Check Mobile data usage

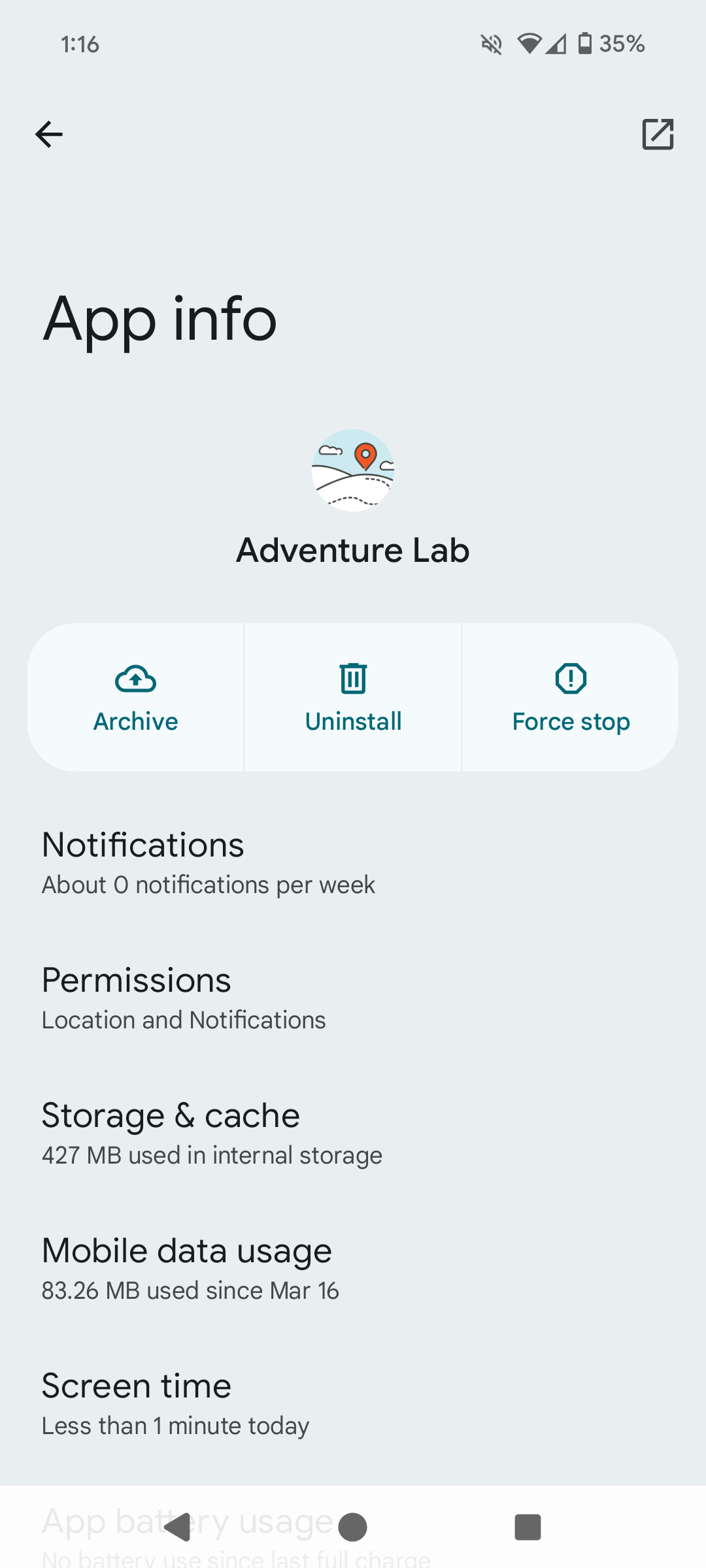tap(353, 1267)
